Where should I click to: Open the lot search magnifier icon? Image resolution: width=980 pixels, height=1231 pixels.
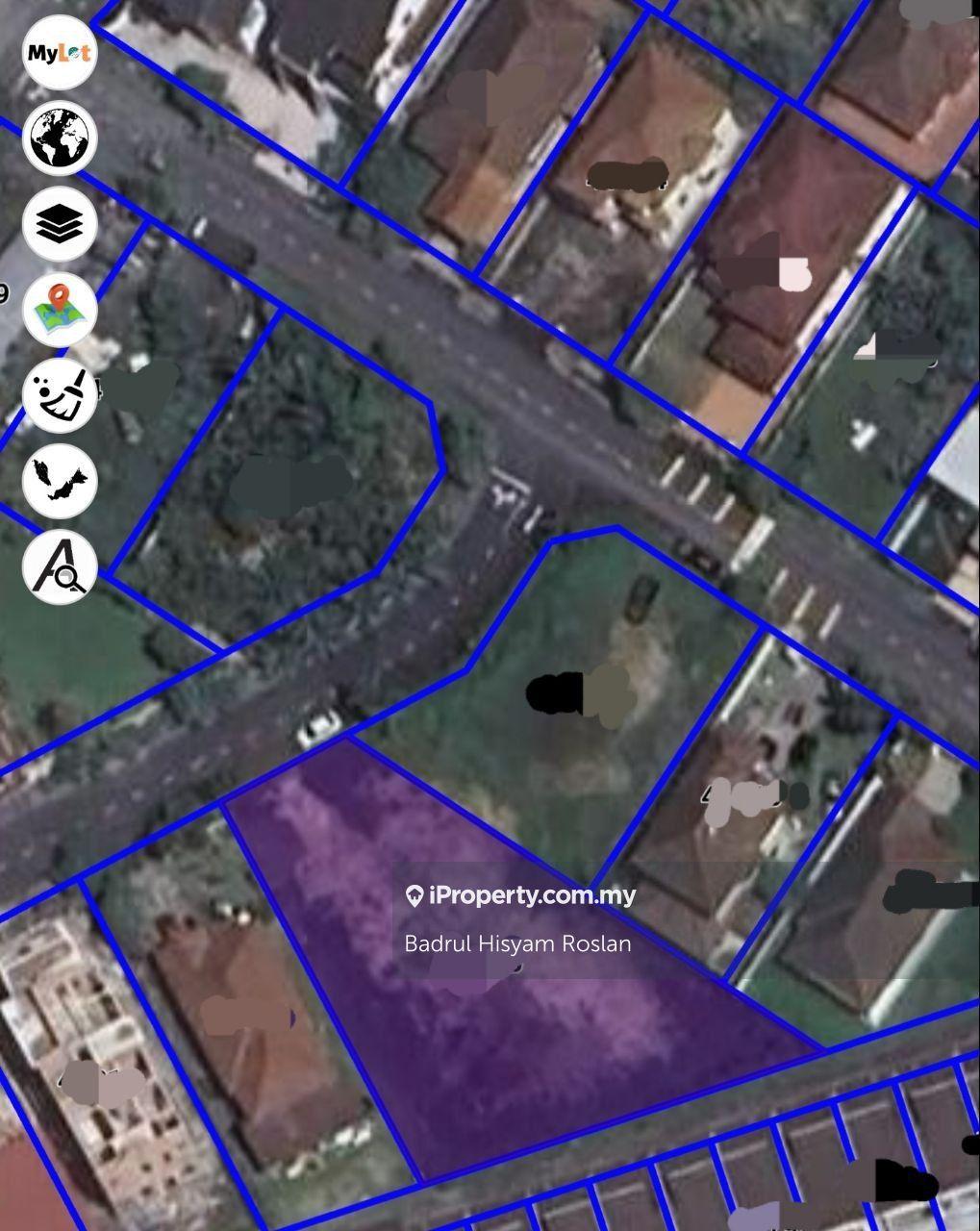pyautogui.click(x=60, y=565)
